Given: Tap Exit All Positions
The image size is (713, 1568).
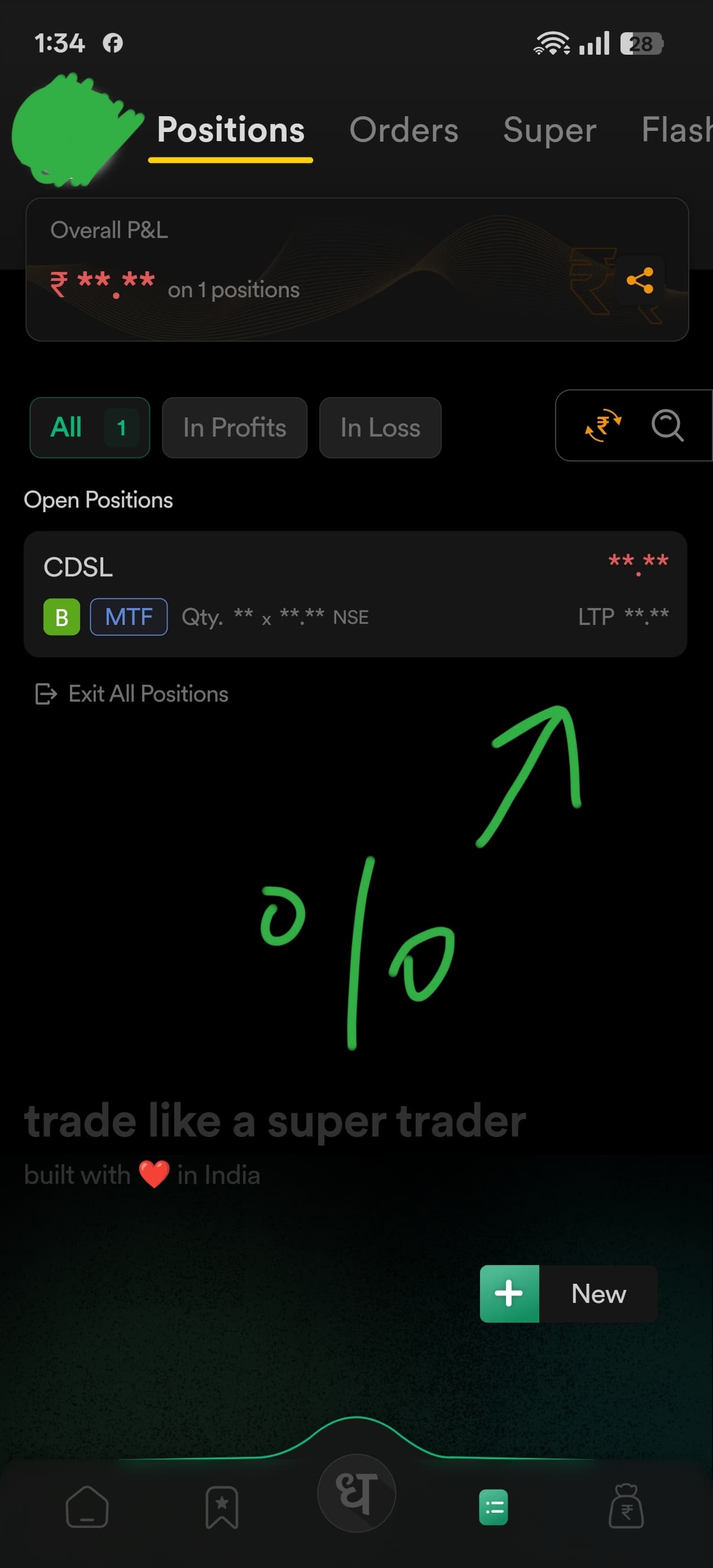Looking at the screenshot, I should click(x=131, y=694).
